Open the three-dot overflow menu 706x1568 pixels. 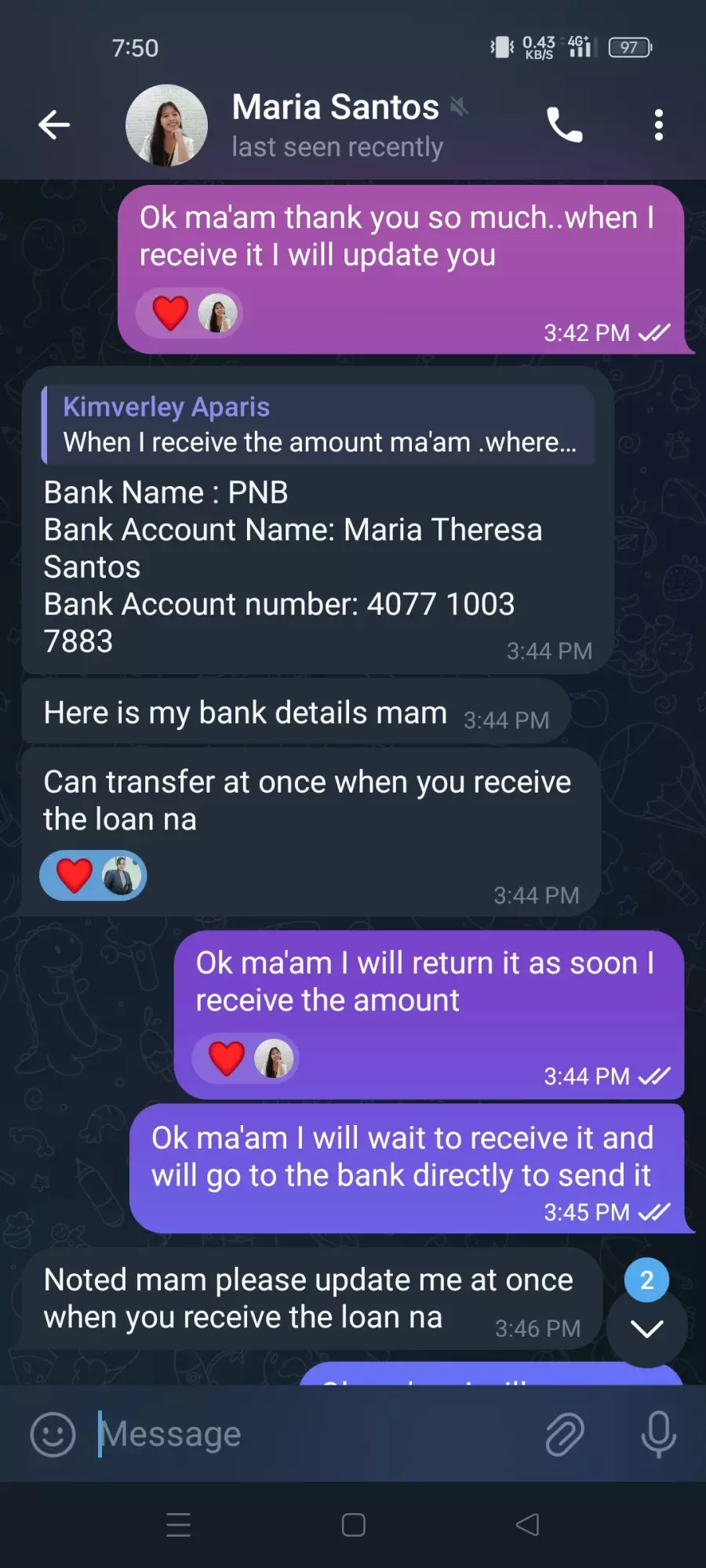coord(659,125)
